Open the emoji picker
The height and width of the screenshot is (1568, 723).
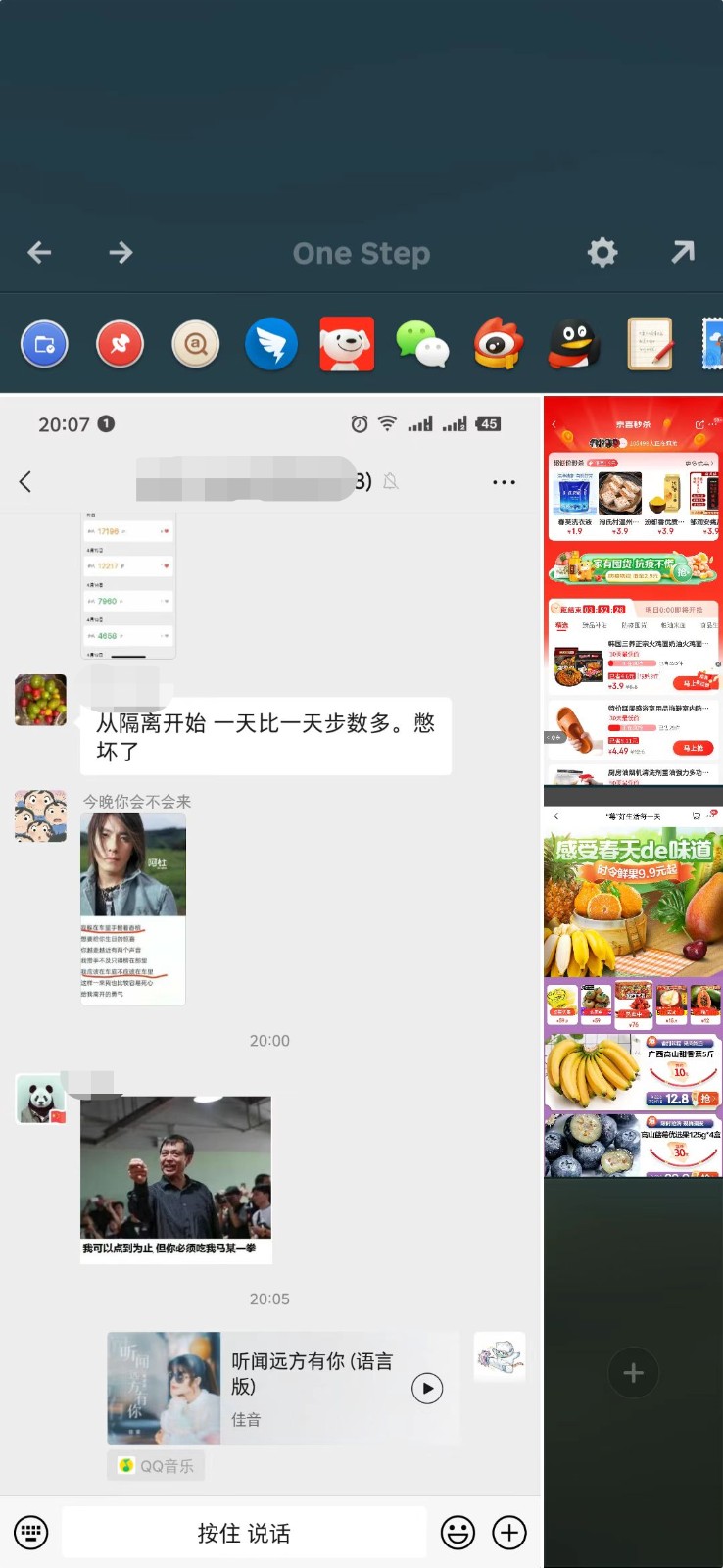[458, 1532]
